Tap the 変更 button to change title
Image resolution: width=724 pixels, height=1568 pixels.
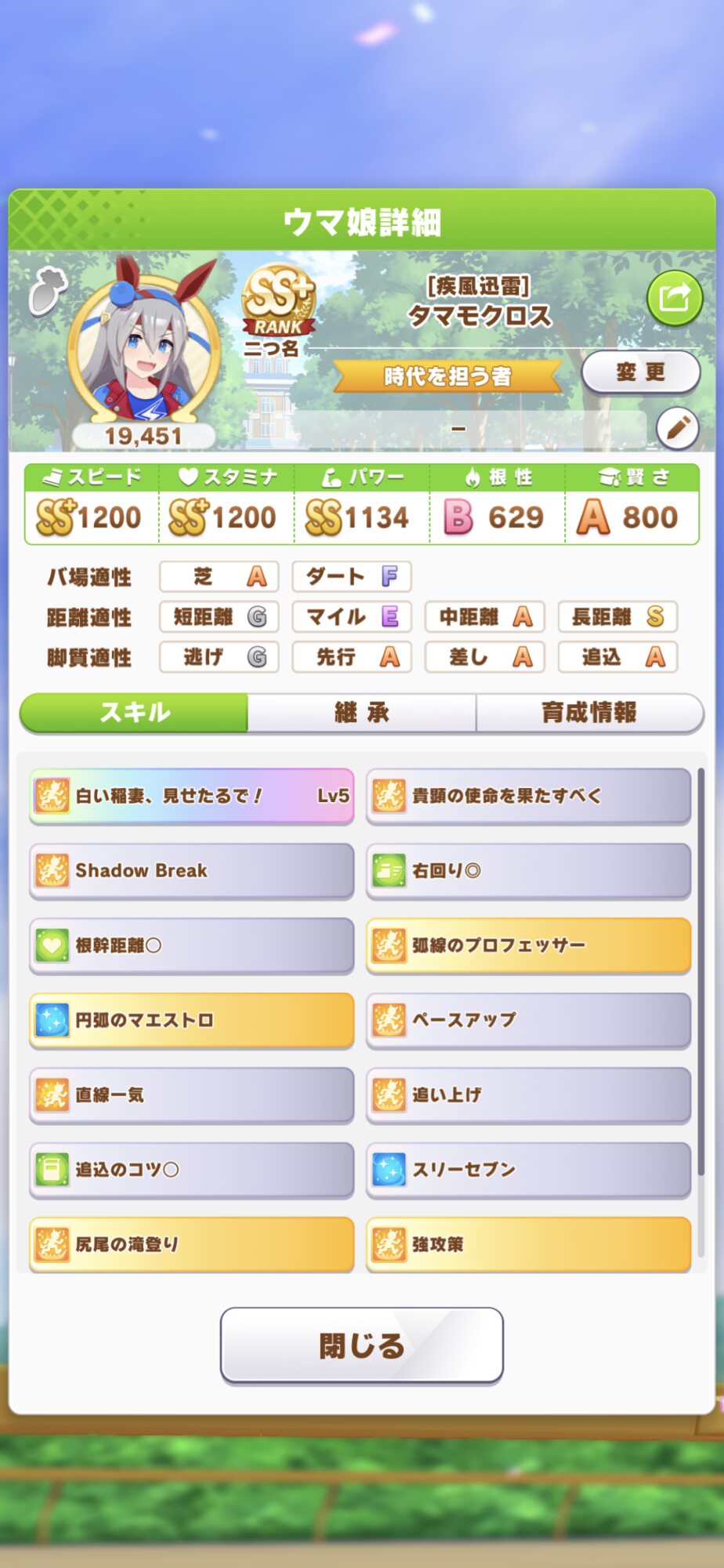tap(640, 372)
